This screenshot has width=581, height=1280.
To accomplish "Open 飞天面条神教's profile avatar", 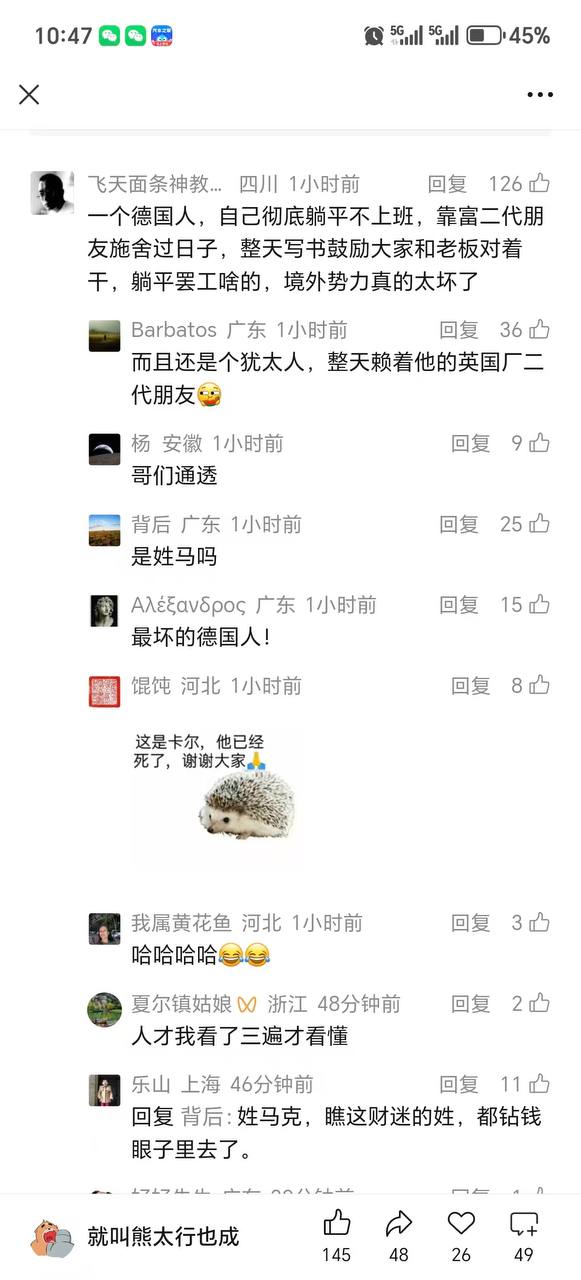I will point(51,192).
